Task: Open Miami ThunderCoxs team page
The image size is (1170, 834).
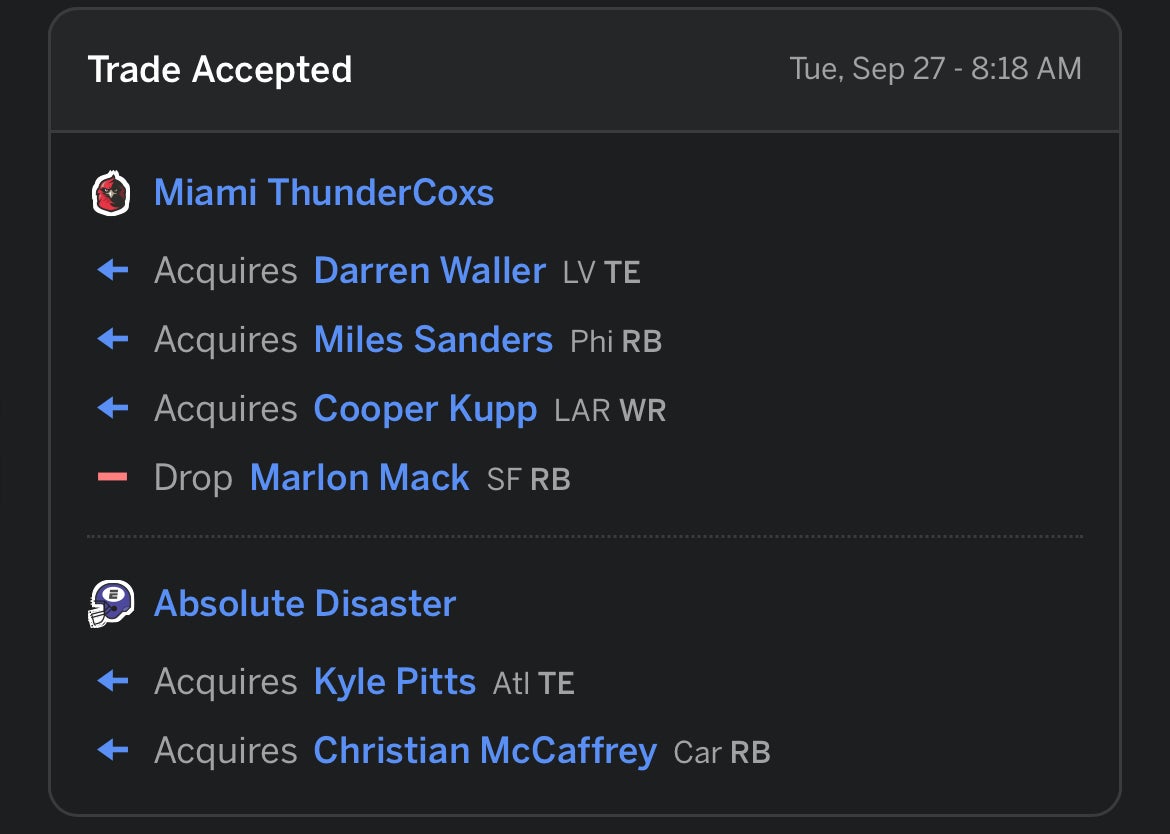Action: (323, 192)
